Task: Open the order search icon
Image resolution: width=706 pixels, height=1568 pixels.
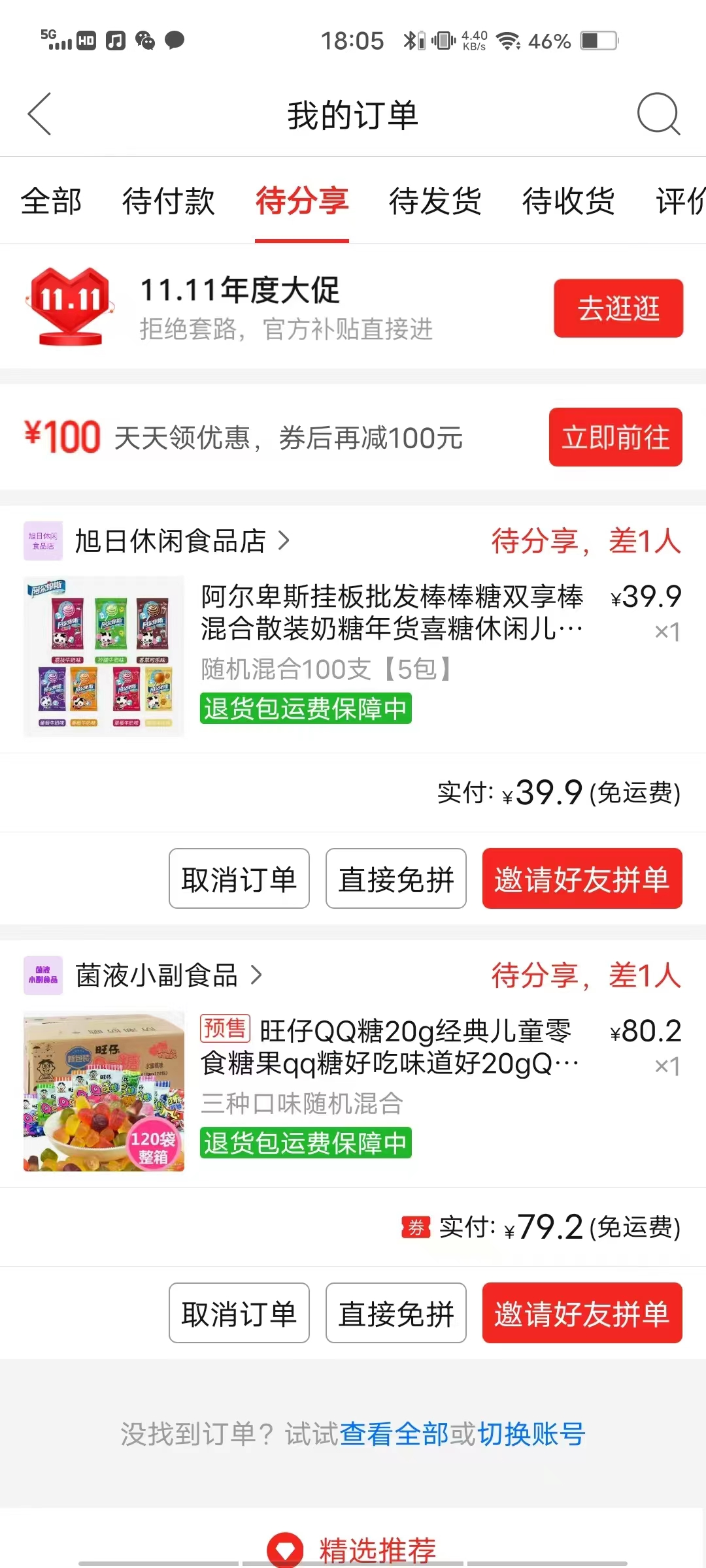Action: tap(658, 114)
